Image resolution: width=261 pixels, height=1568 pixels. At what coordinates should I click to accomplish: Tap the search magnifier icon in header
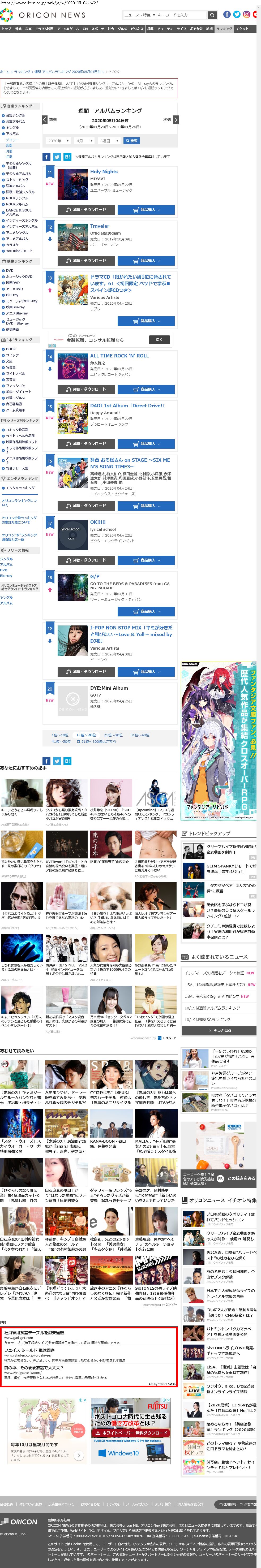click(x=212, y=15)
